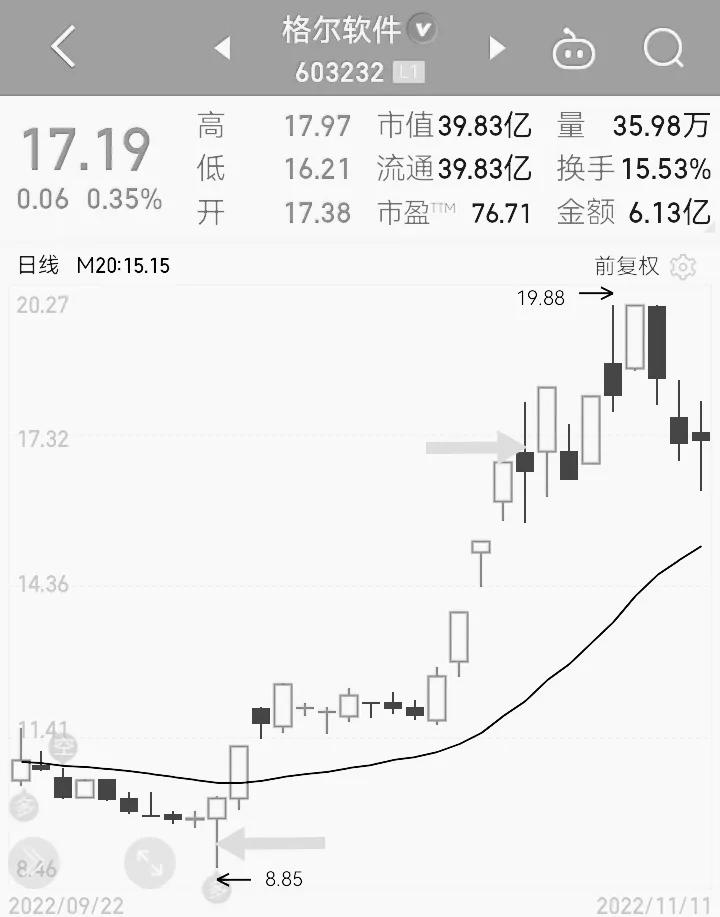
Task: Tap the verified badge beside 格尔软件
Action: (421, 31)
